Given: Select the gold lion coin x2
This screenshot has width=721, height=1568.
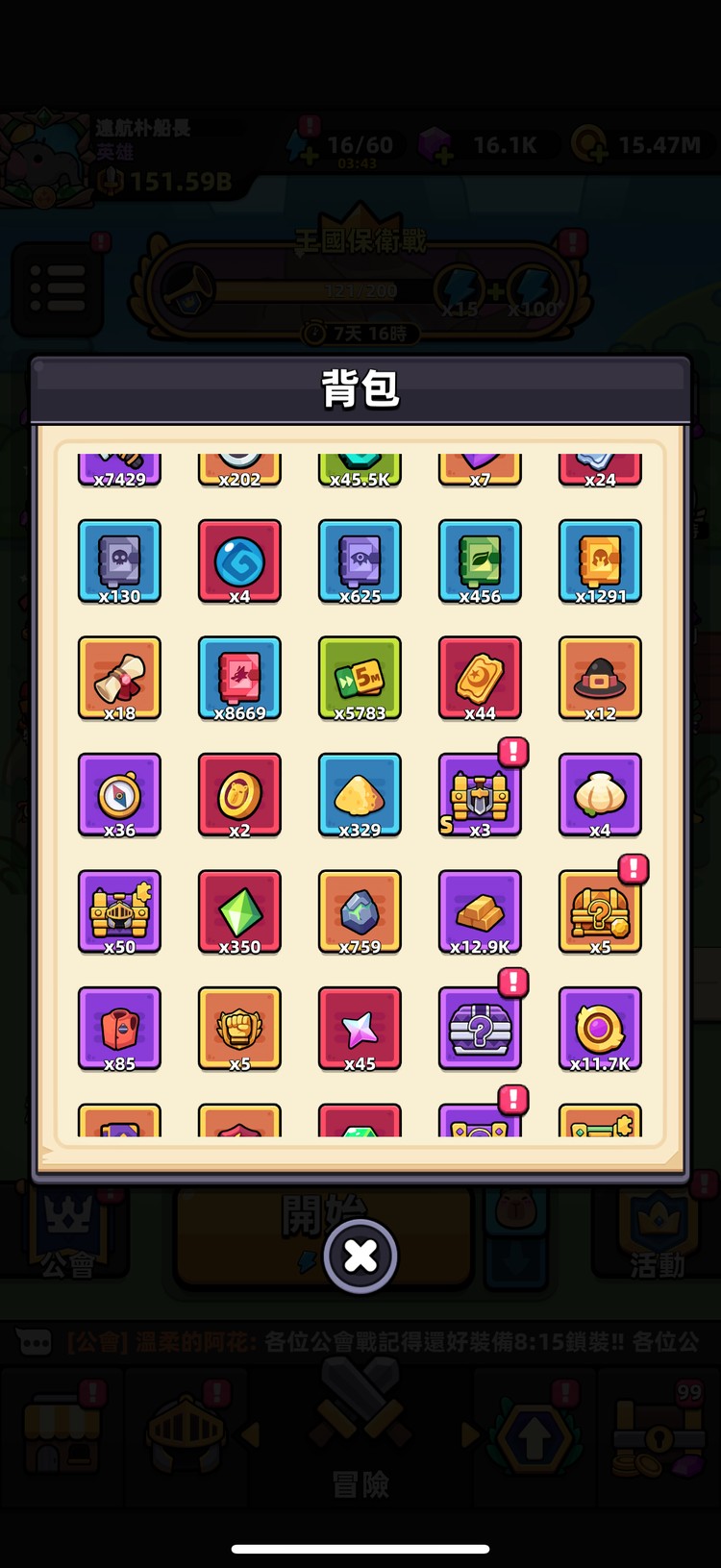Looking at the screenshot, I should click(x=239, y=795).
